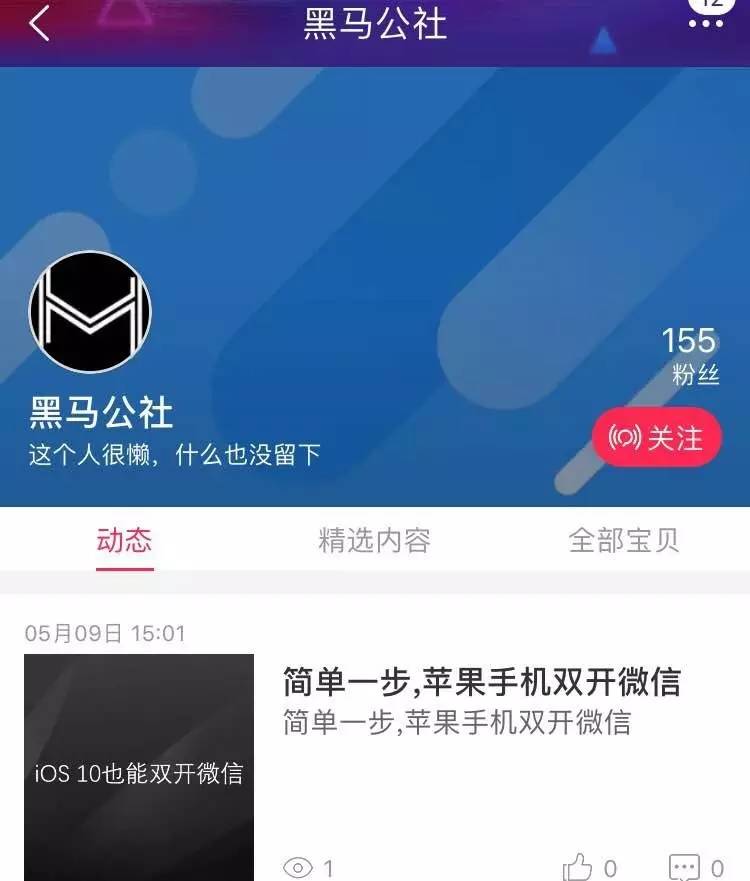750x881 pixels.
Task: Switch to the 精选内容 tab
Action: pos(374,541)
